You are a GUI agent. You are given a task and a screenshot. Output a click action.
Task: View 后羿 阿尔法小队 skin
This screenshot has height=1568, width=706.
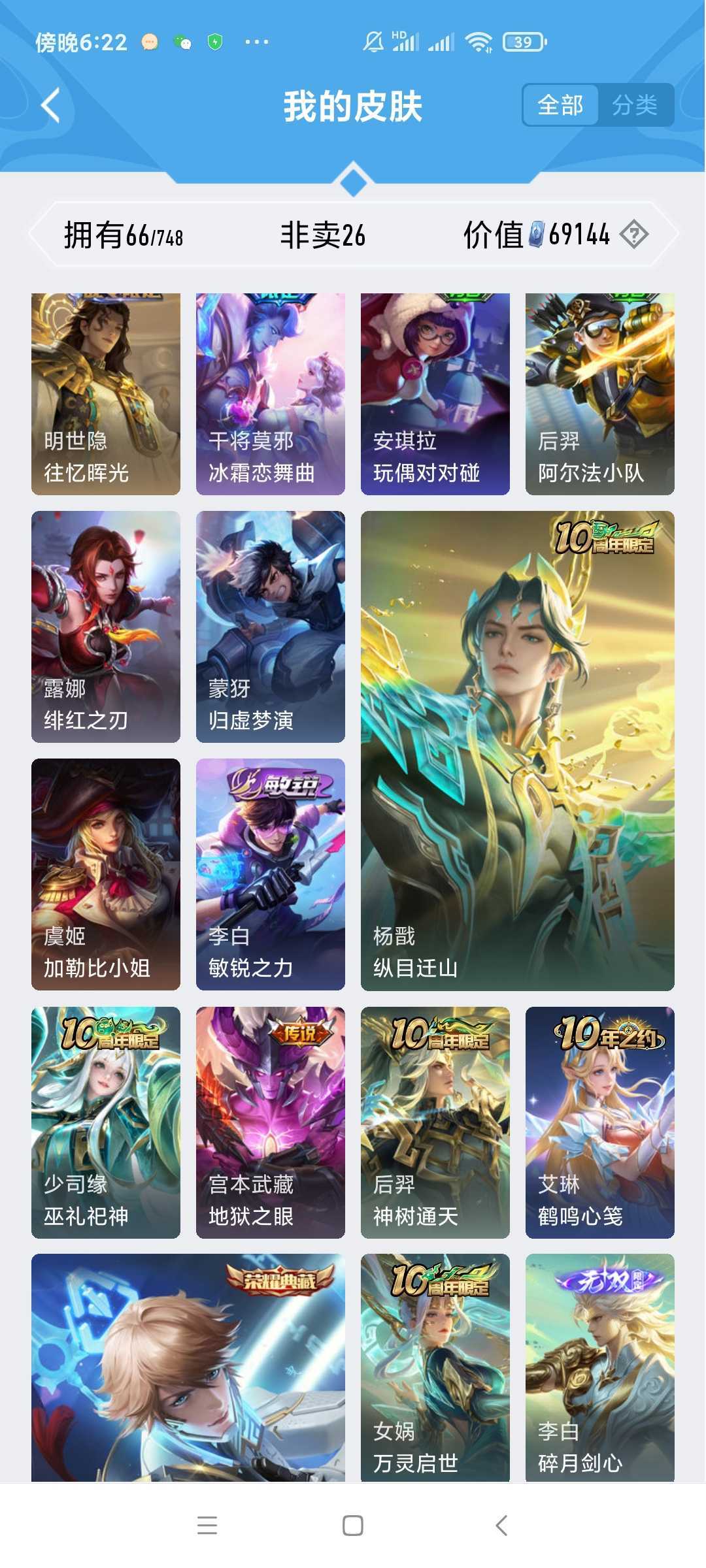(x=600, y=394)
